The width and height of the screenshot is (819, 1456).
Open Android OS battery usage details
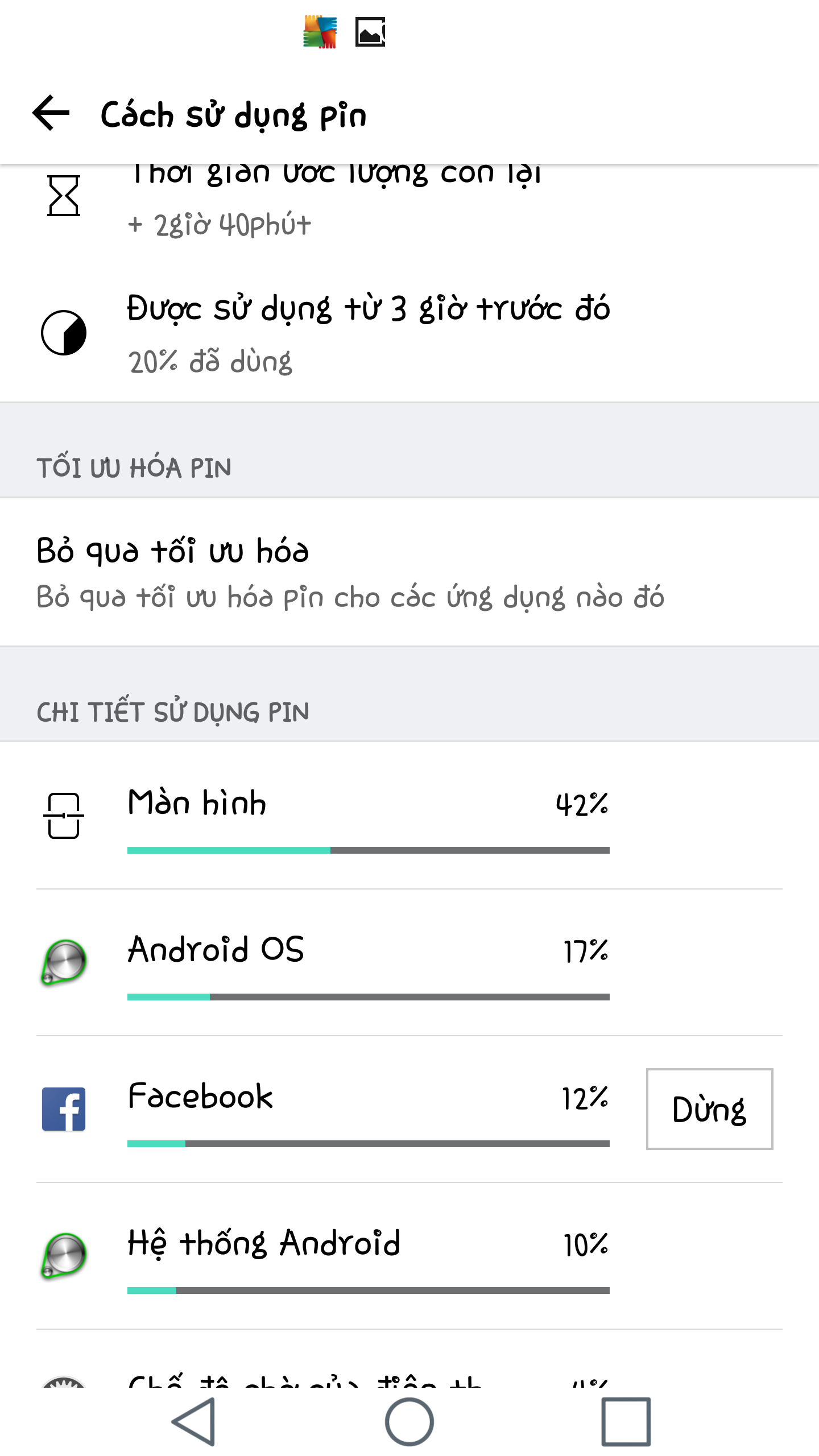[x=409, y=962]
